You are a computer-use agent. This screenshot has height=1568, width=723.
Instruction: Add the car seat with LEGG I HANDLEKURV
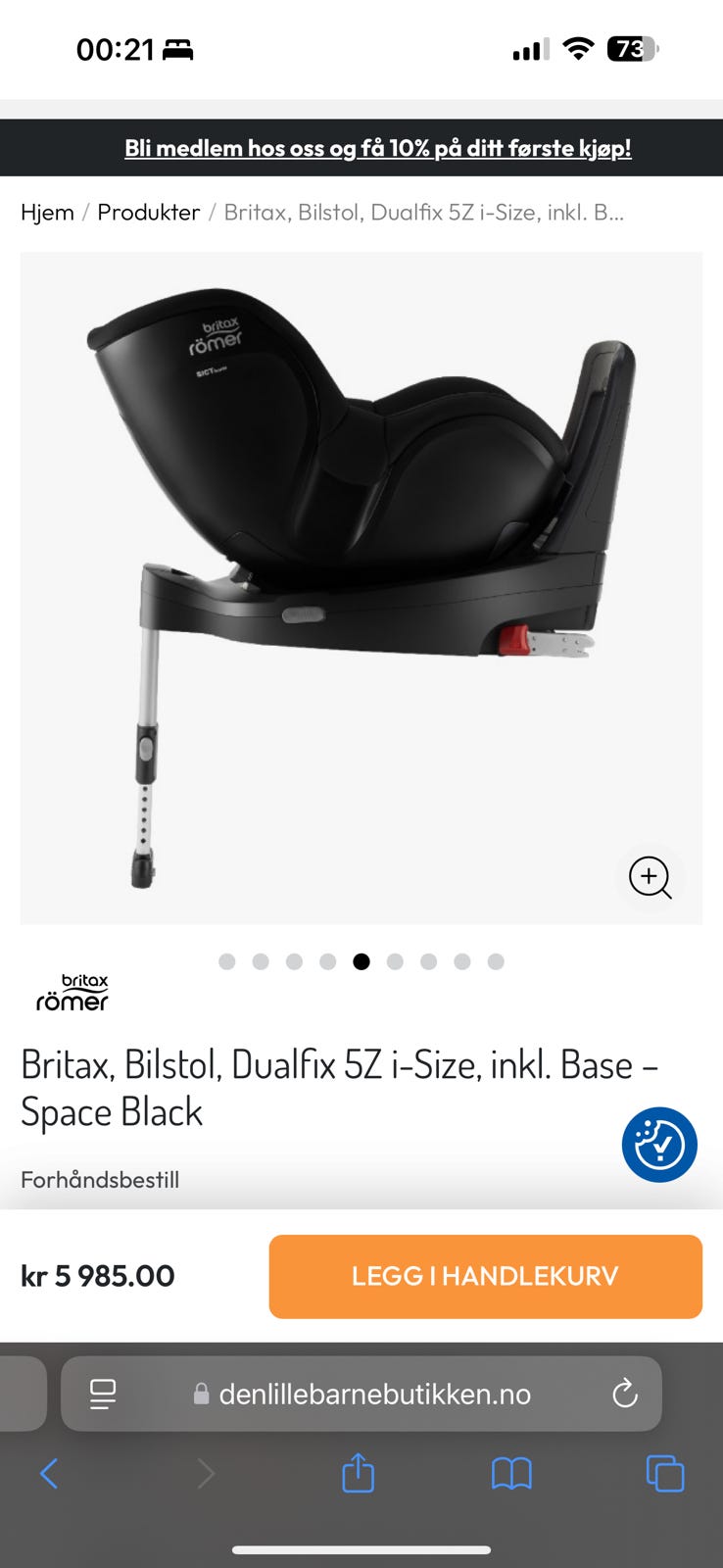[485, 1276]
